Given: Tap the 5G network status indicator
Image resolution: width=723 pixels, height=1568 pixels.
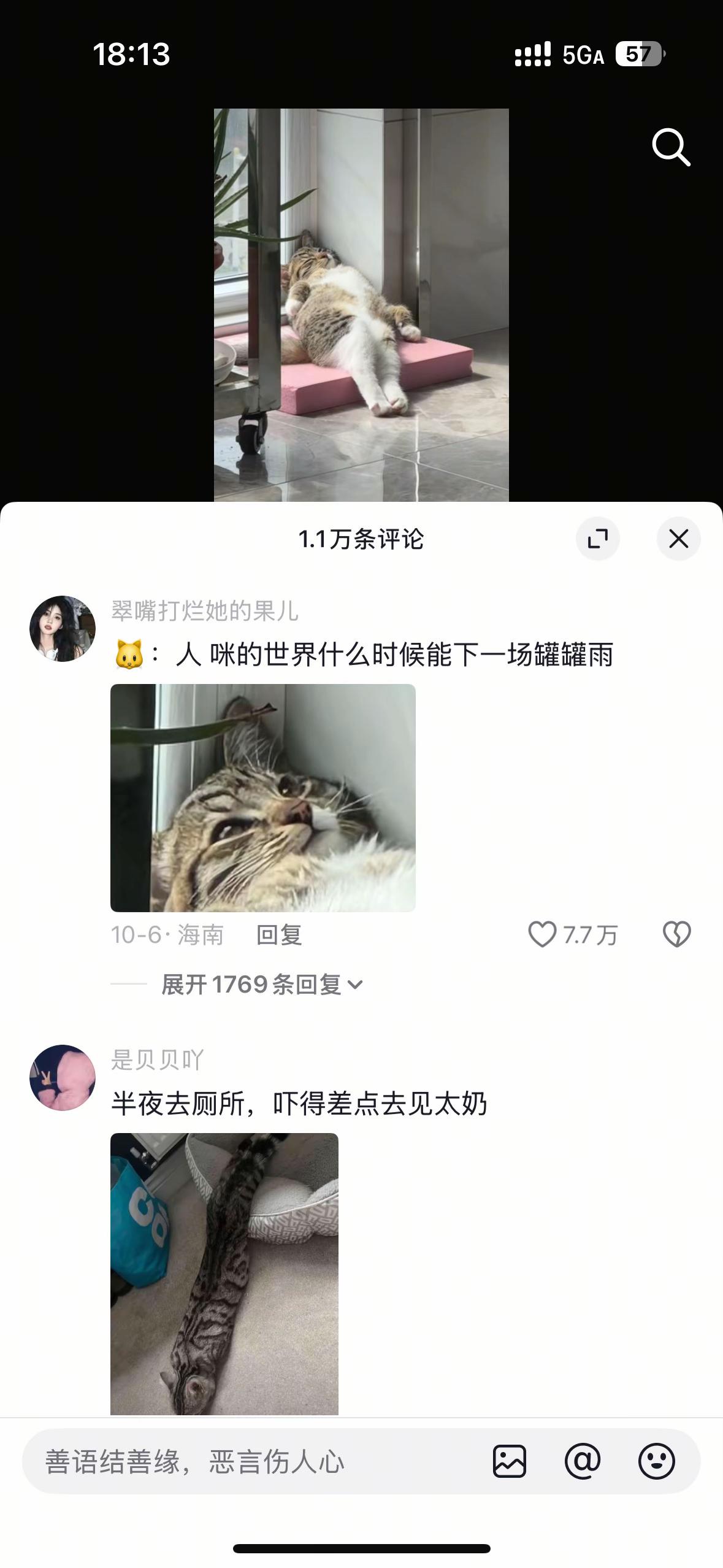Looking at the screenshot, I should click(581, 55).
